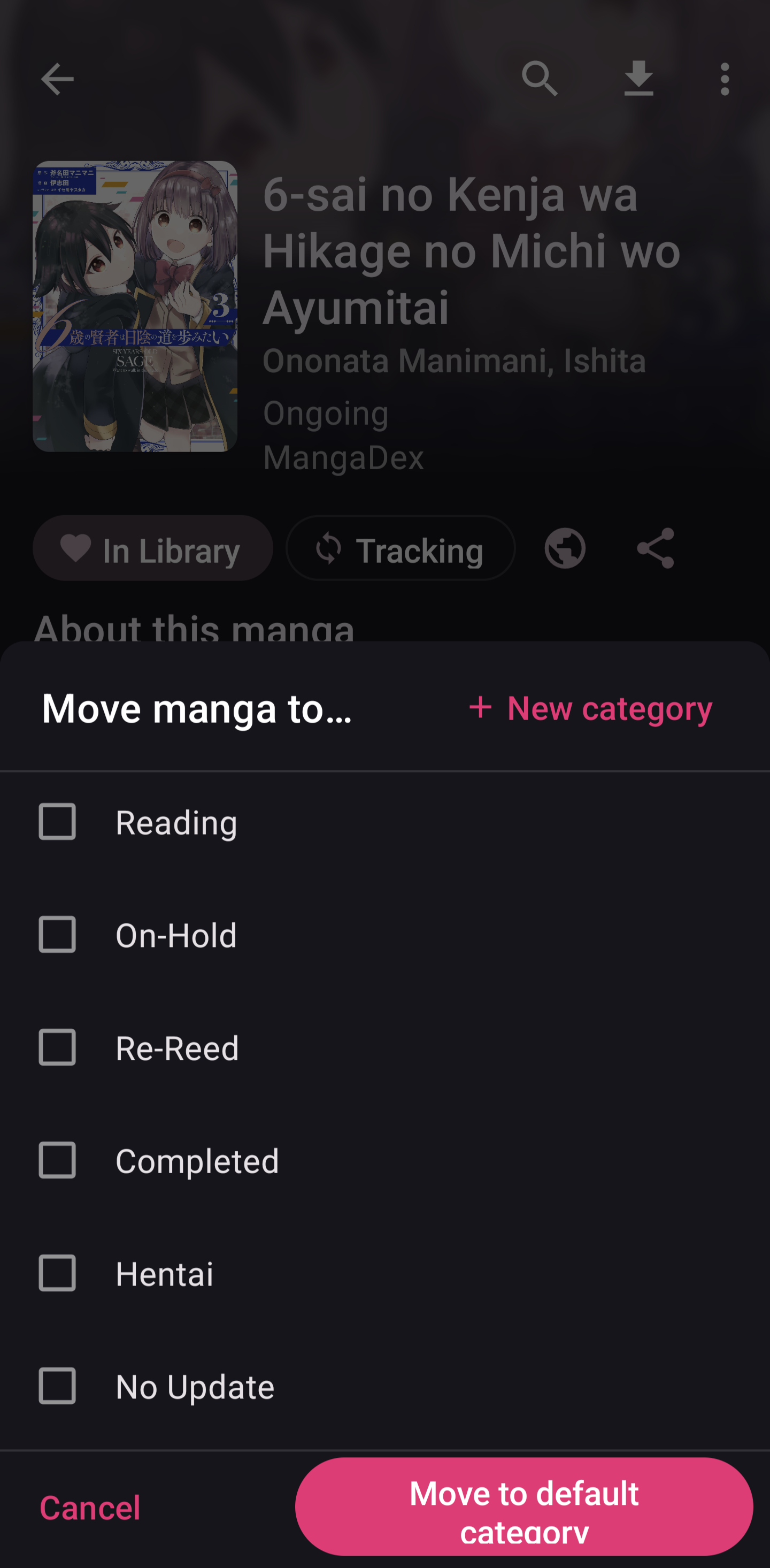Click the heart icon on In Library chip
Viewport: 770px width, 1568px height.
click(x=75, y=548)
